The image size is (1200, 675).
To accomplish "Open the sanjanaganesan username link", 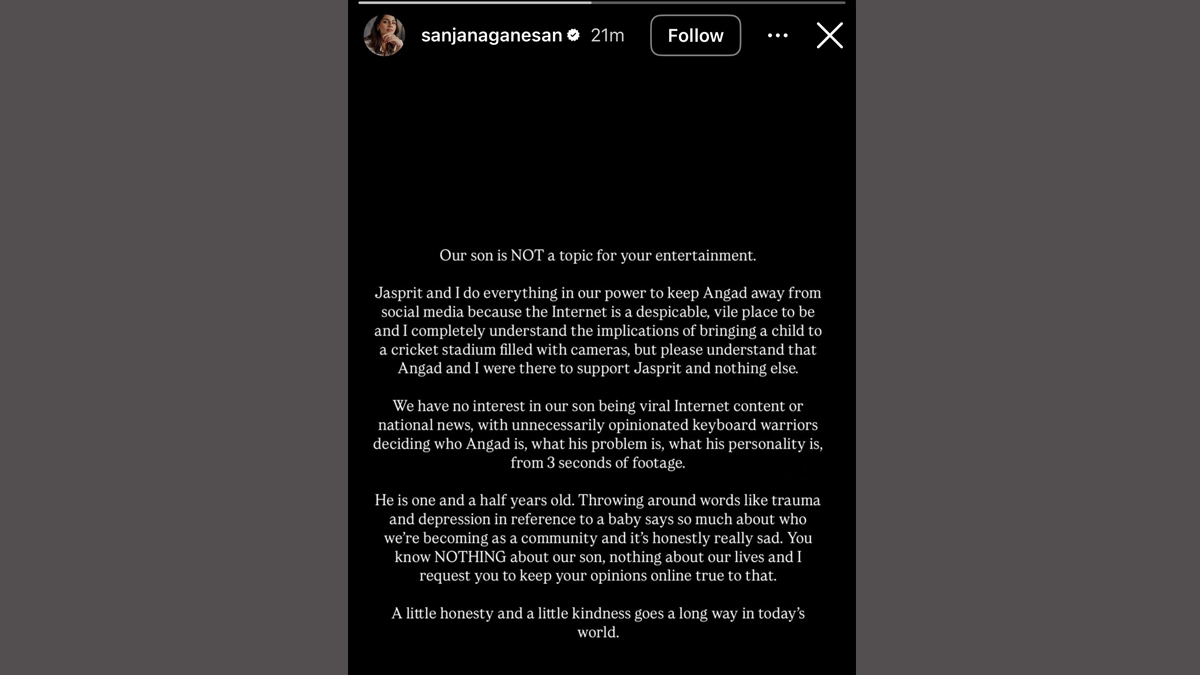I will click(491, 35).
